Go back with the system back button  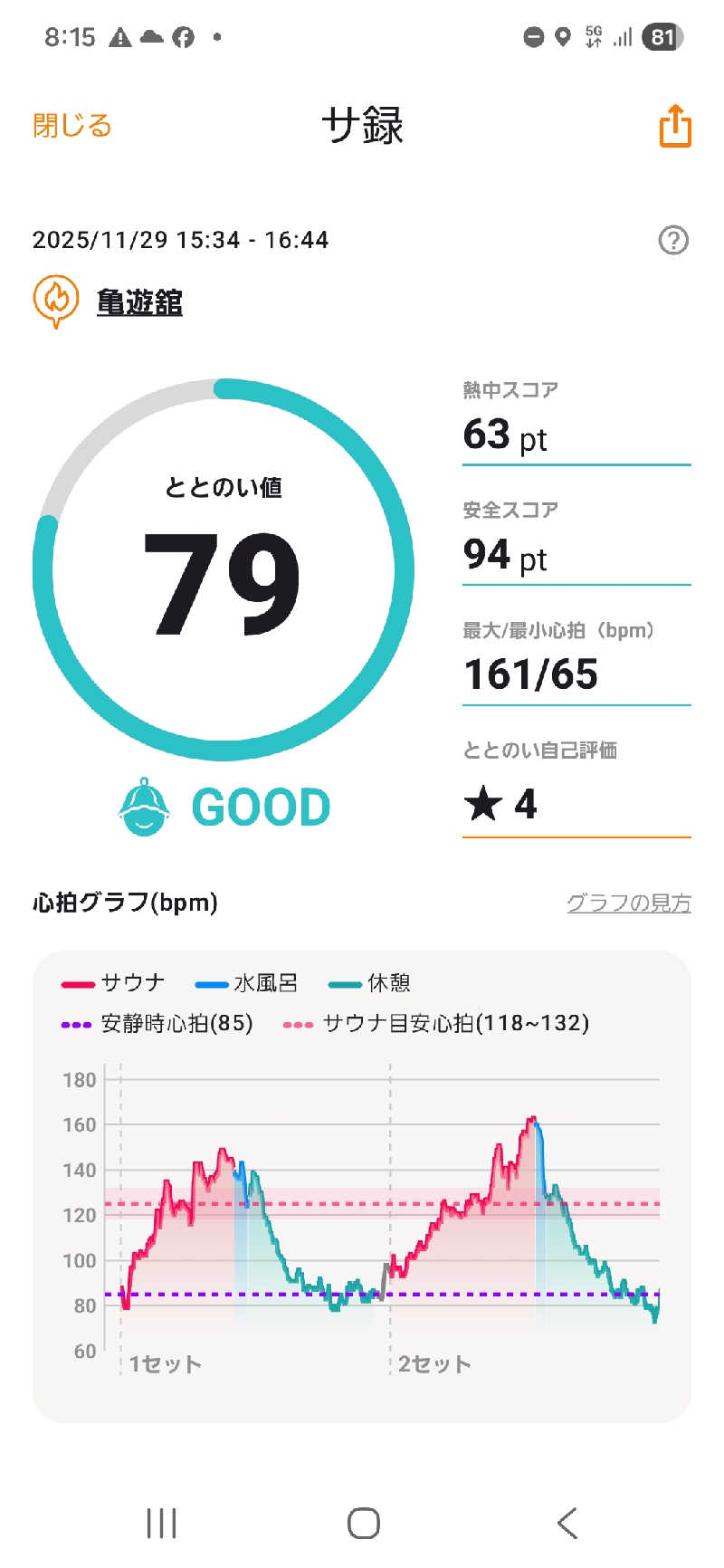click(x=567, y=1523)
